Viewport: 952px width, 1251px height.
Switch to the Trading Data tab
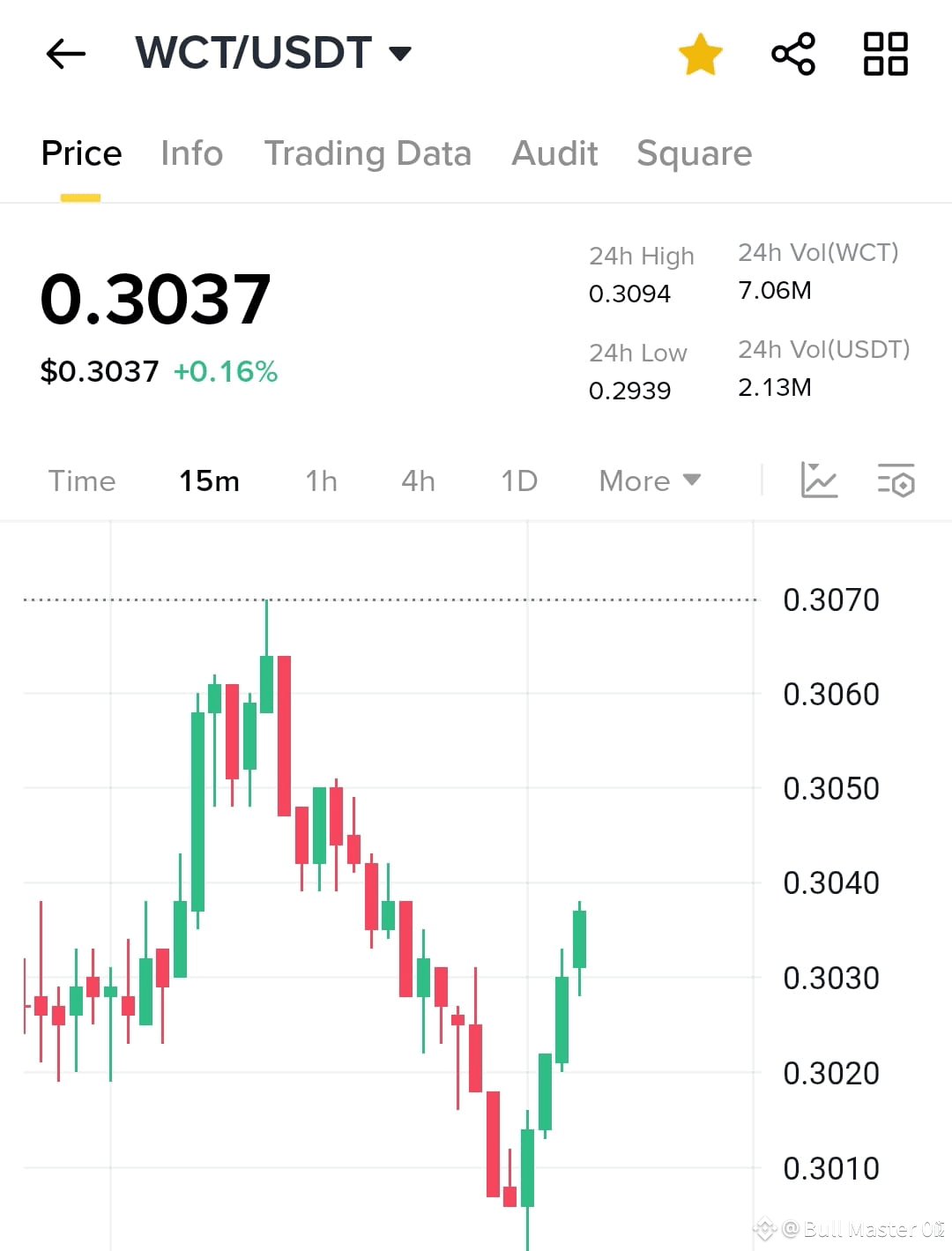coord(368,153)
